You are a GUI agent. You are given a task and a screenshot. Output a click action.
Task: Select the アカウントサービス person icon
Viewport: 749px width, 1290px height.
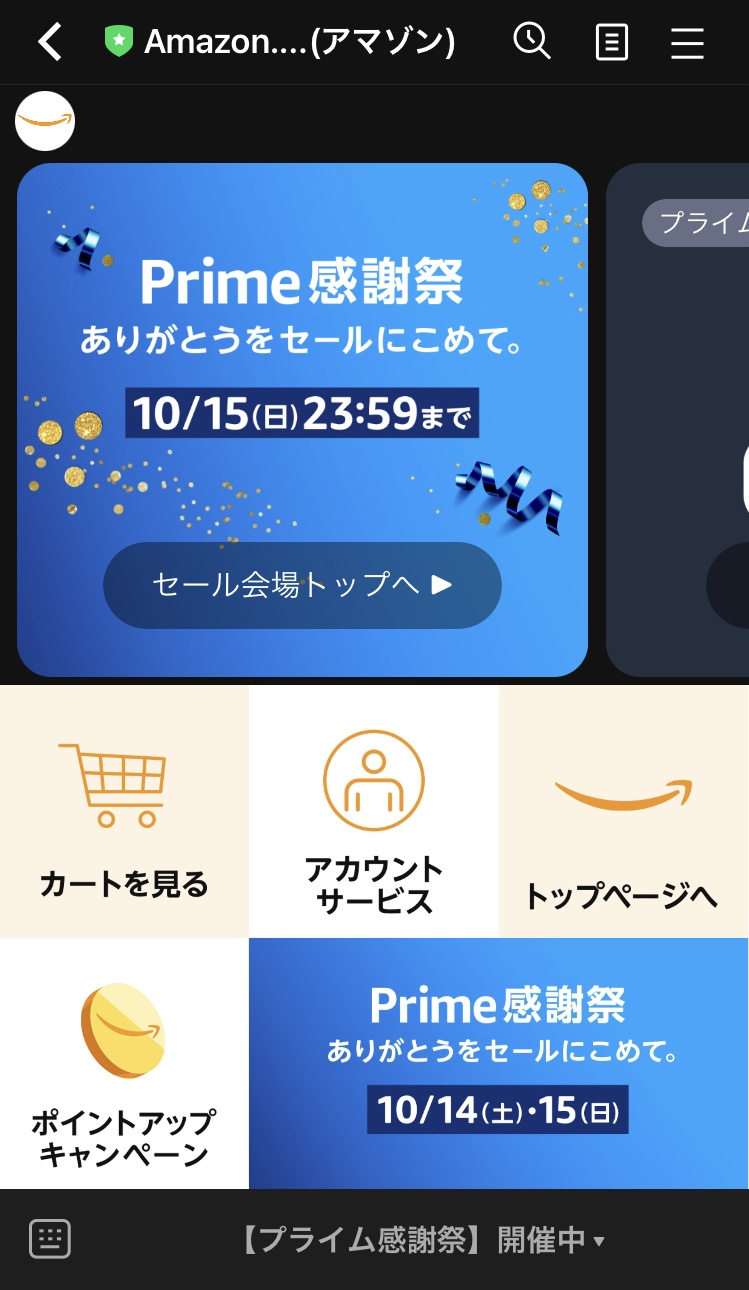click(373, 780)
